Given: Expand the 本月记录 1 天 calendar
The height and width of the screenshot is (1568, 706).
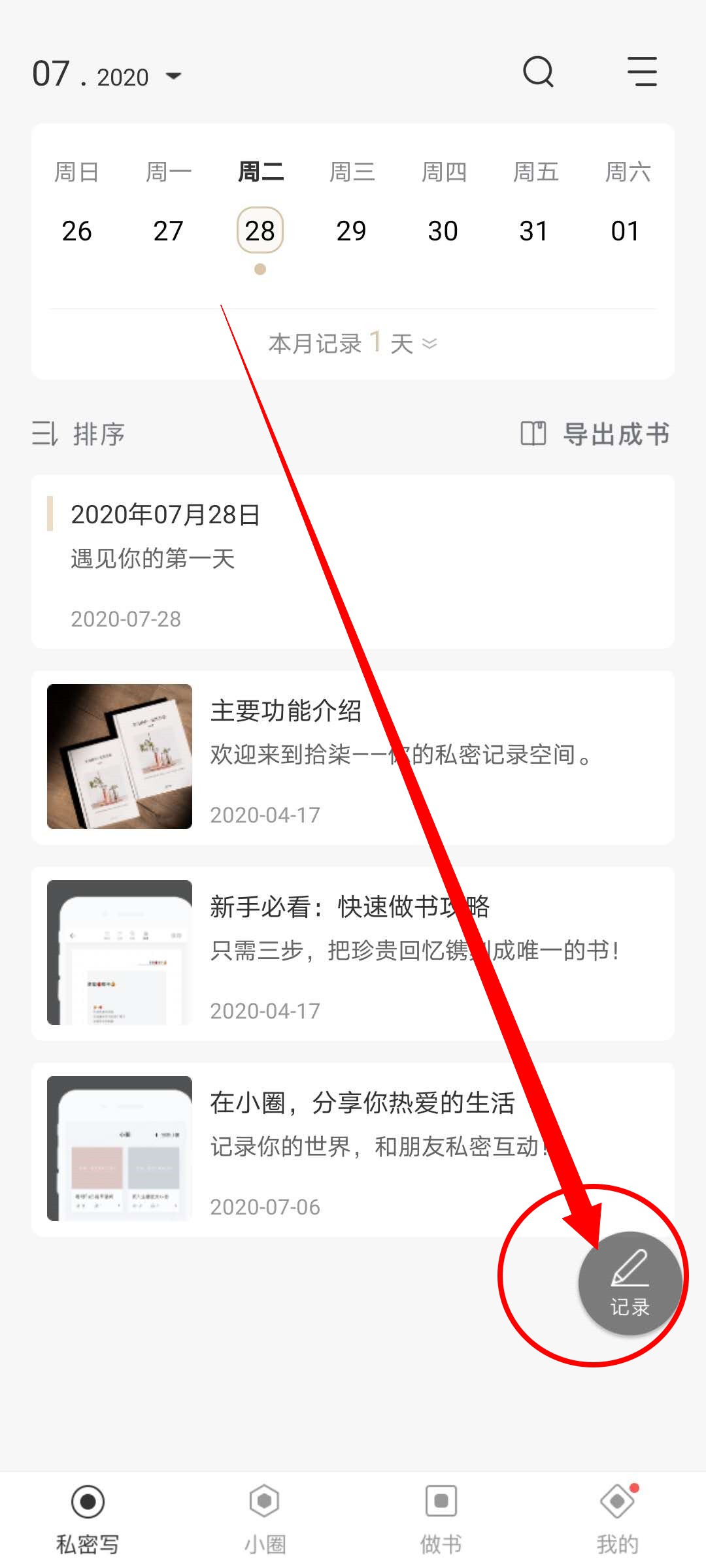Looking at the screenshot, I should point(353,343).
